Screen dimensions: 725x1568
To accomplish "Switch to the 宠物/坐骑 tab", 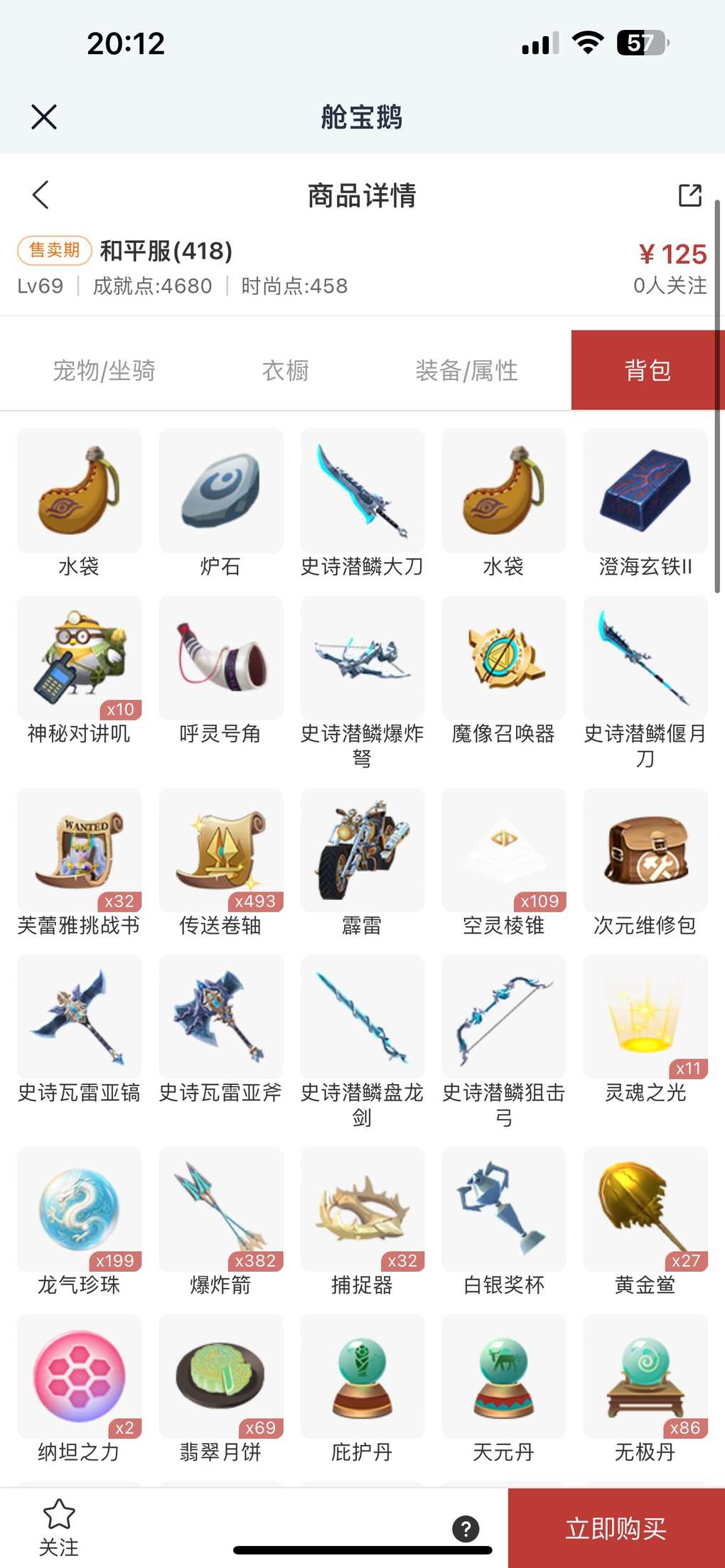I will [x=104, y=370].
